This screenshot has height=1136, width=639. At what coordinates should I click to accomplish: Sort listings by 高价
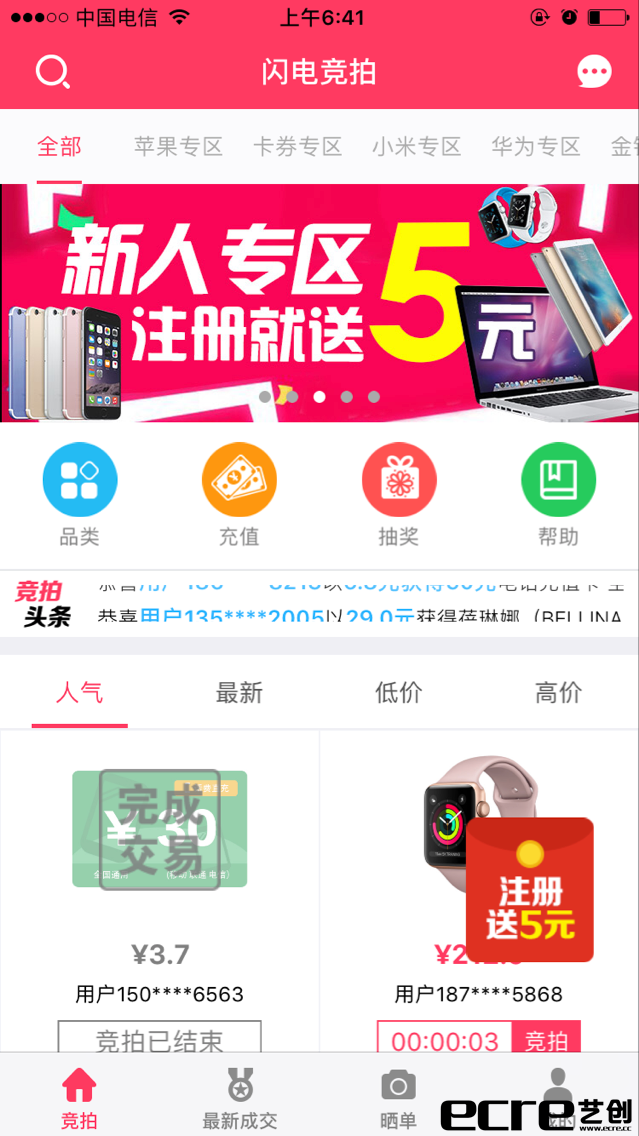(x=558, y=692)
